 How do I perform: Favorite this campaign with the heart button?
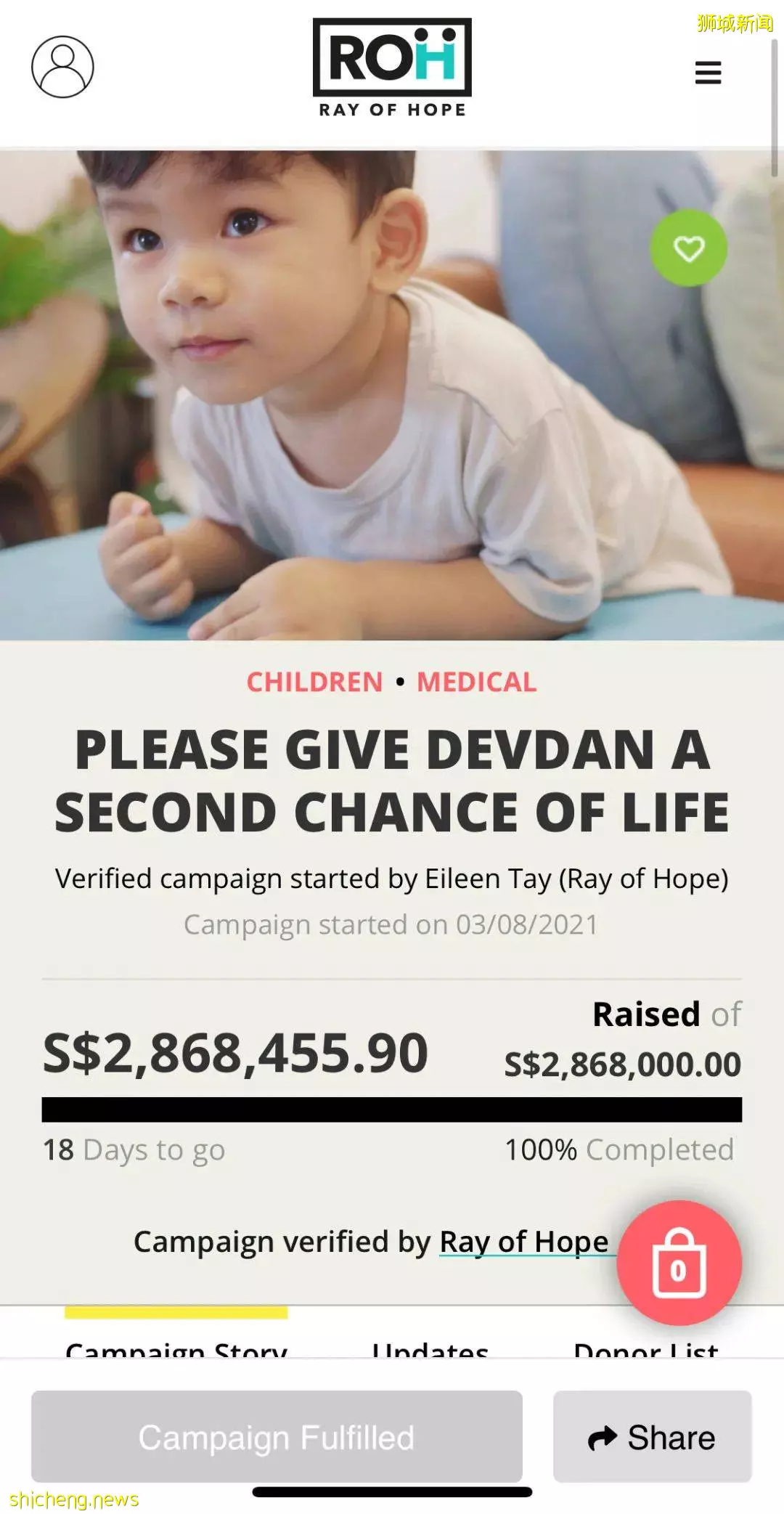click(688, 248)
